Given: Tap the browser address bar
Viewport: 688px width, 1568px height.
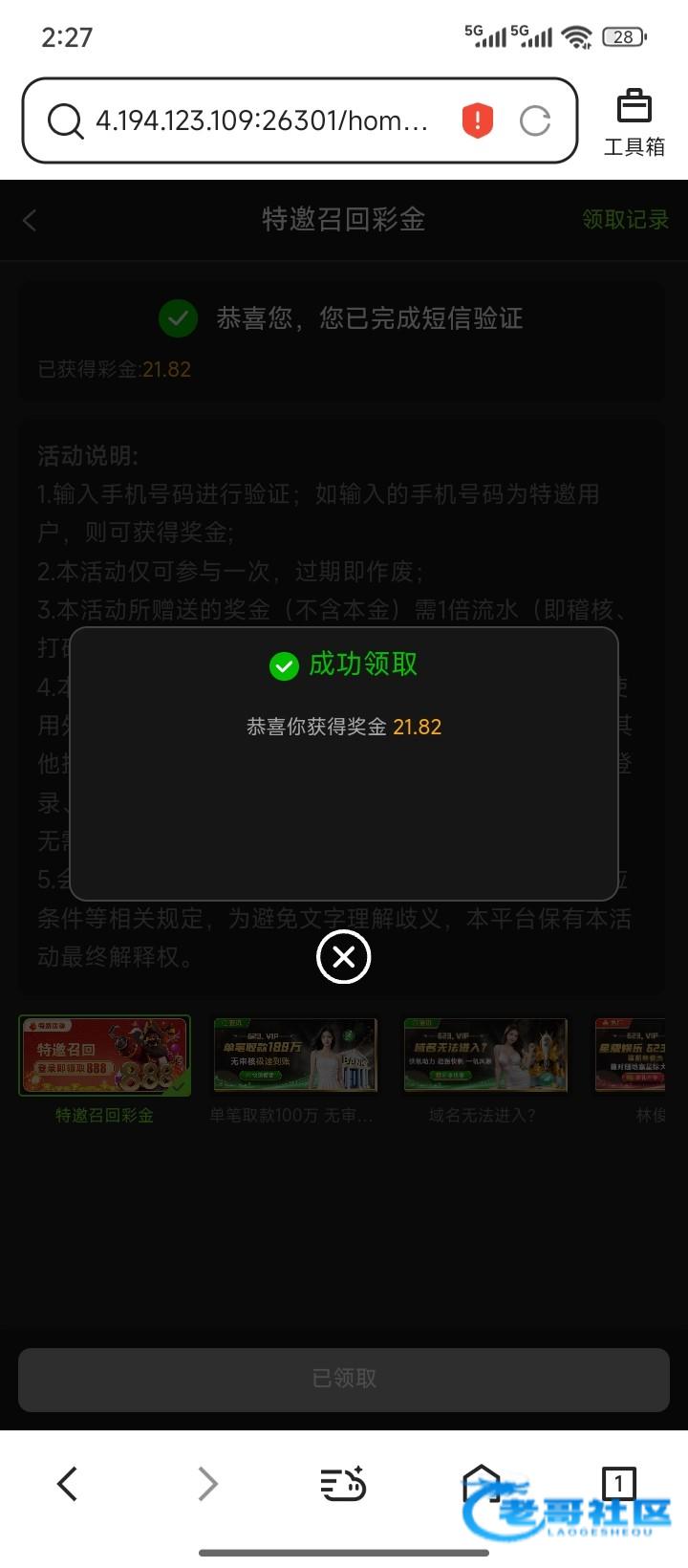Looking at the screenshot, I should 261,120.
